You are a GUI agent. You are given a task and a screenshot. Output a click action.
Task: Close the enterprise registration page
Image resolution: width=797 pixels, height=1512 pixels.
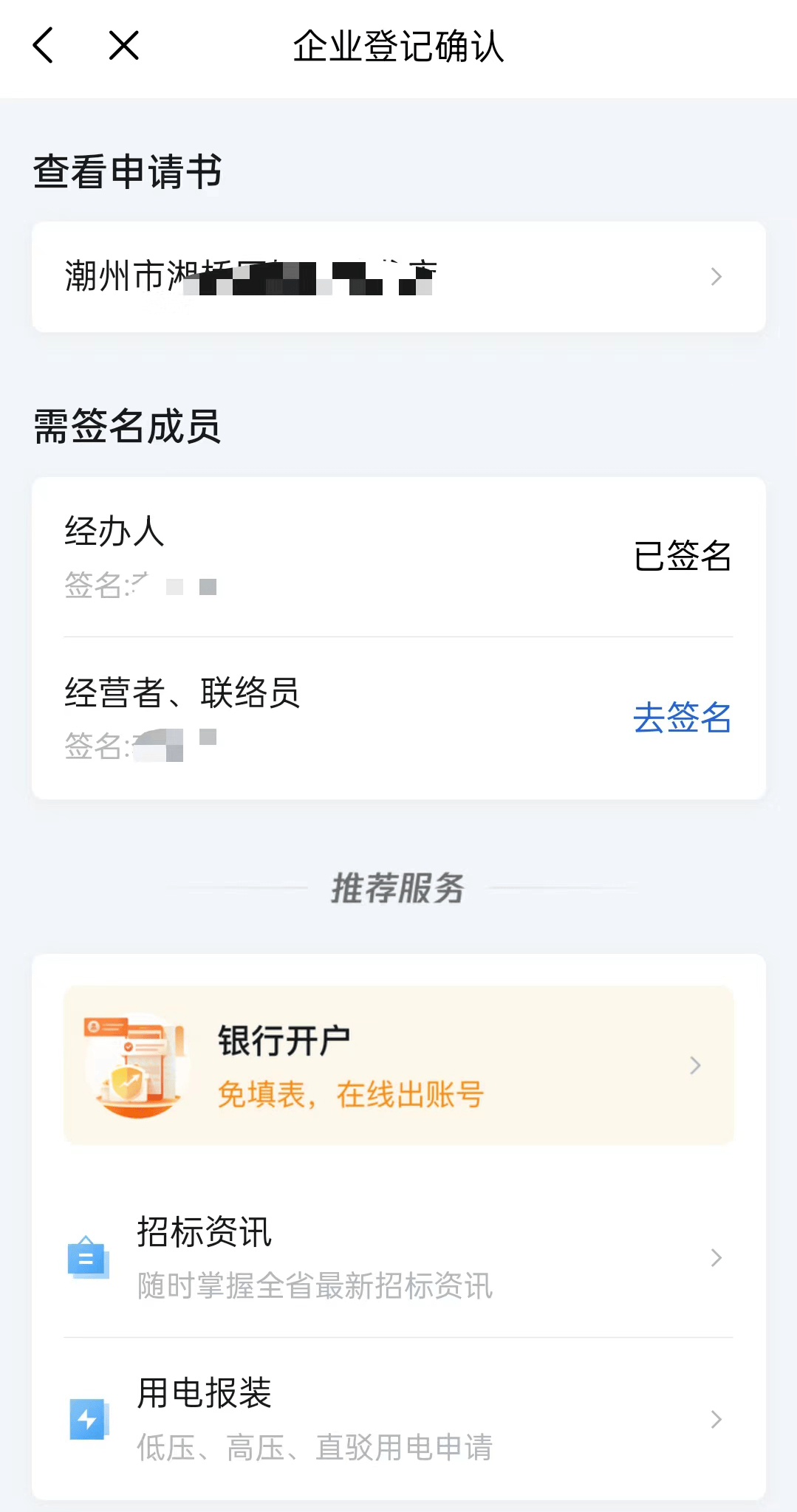(x=123, y=46)
